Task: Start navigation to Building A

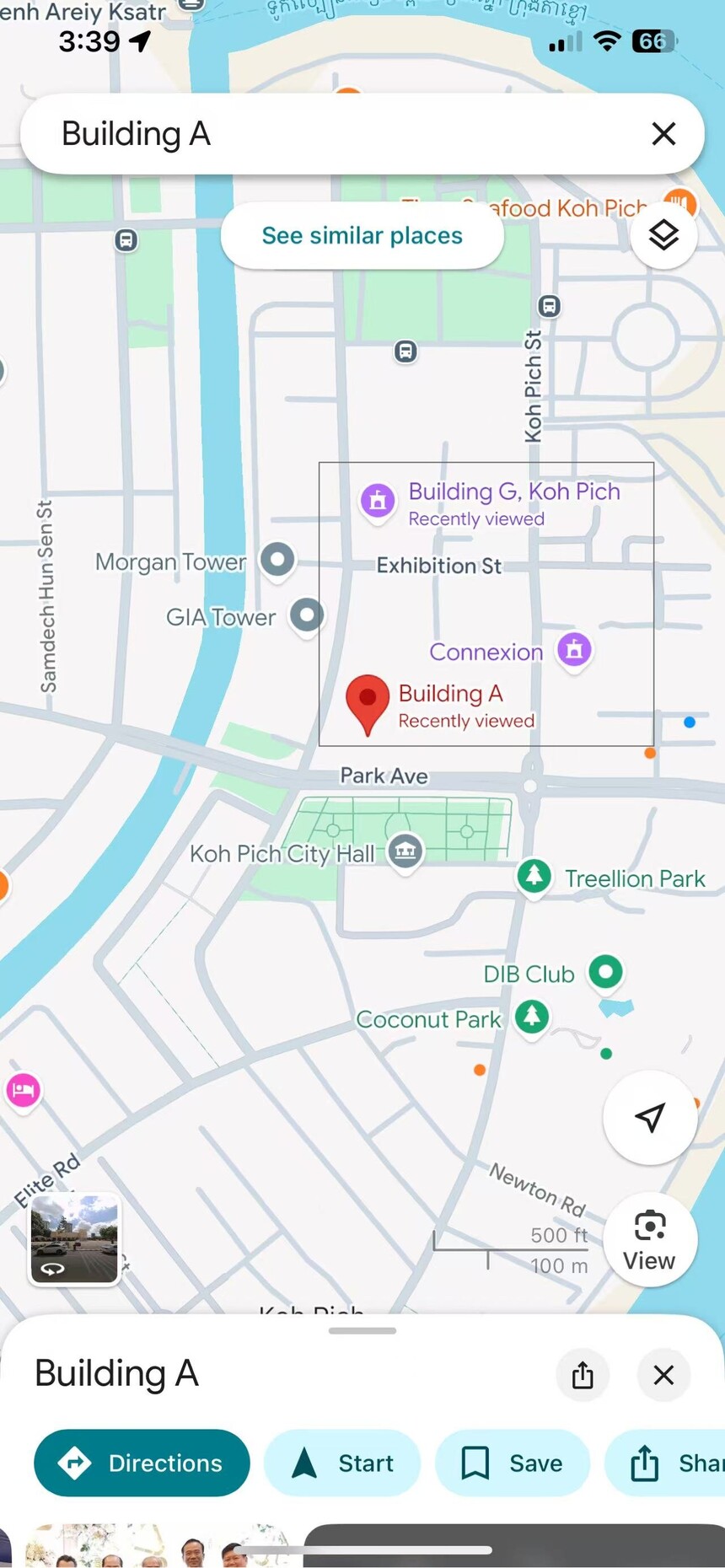Action: (x=342, y=1463)
